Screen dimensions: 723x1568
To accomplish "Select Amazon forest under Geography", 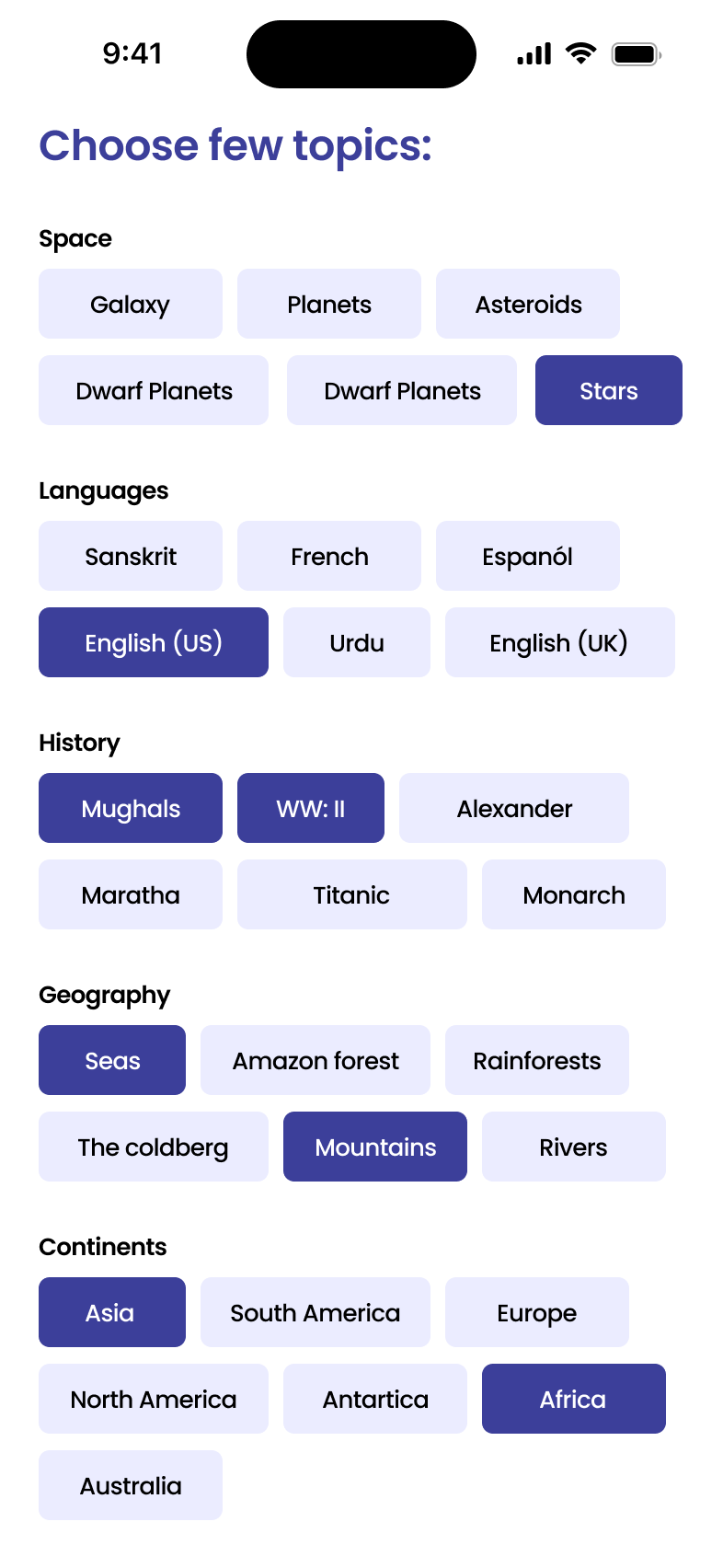I will [x=315, y=1060].
